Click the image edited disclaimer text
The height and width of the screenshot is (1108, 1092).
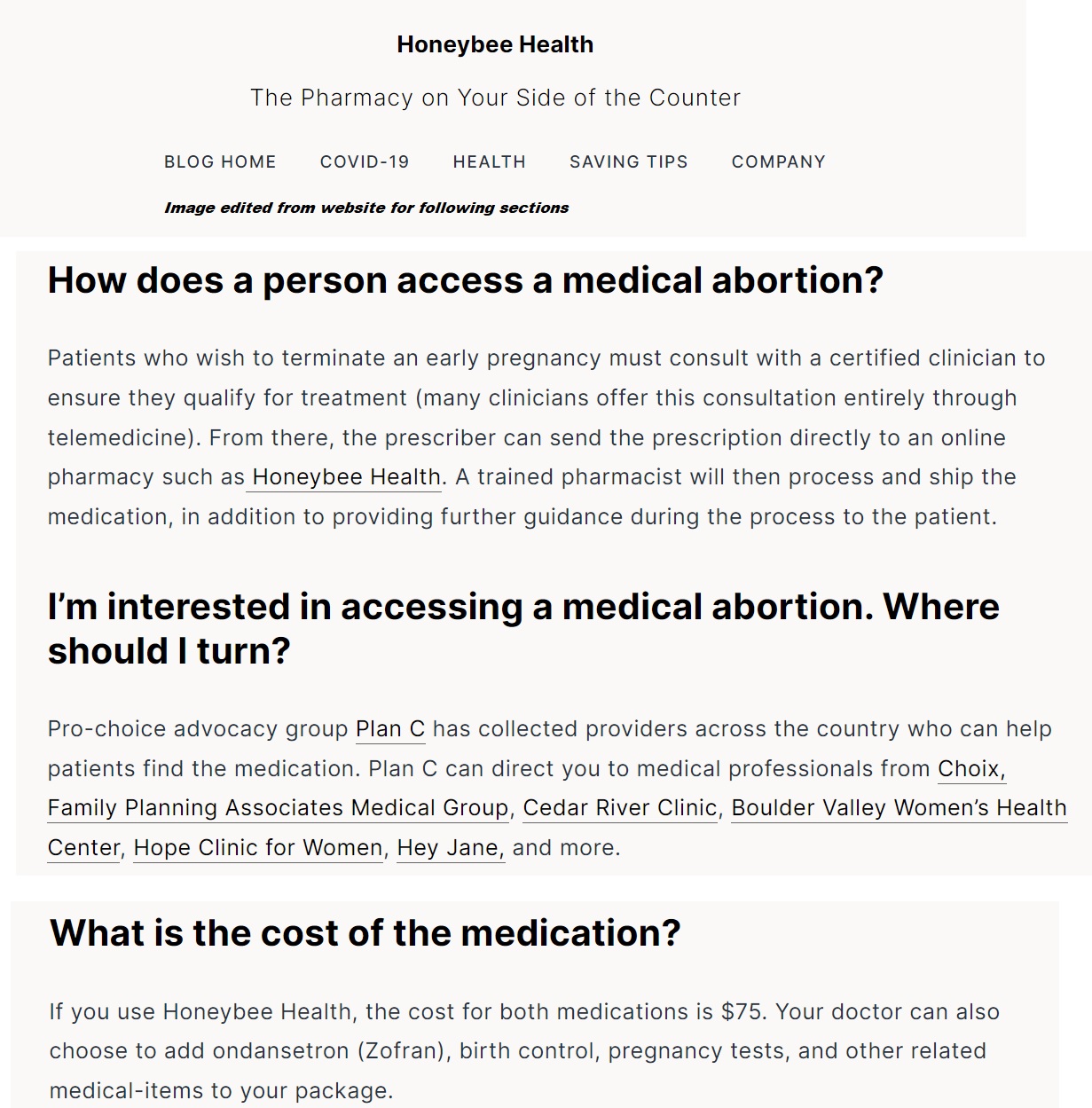click(366, 208)
